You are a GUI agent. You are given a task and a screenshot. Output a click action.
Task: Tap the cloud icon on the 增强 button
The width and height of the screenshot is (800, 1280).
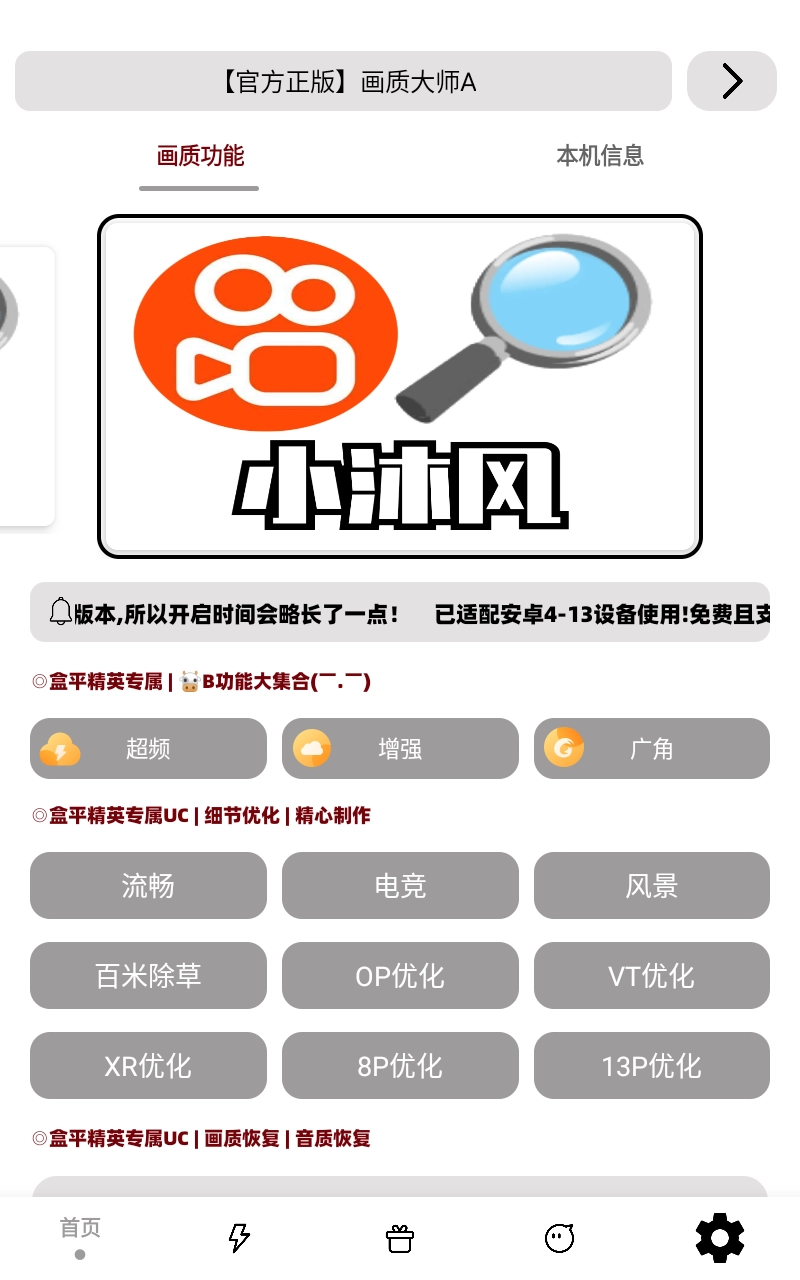[312, 748]
